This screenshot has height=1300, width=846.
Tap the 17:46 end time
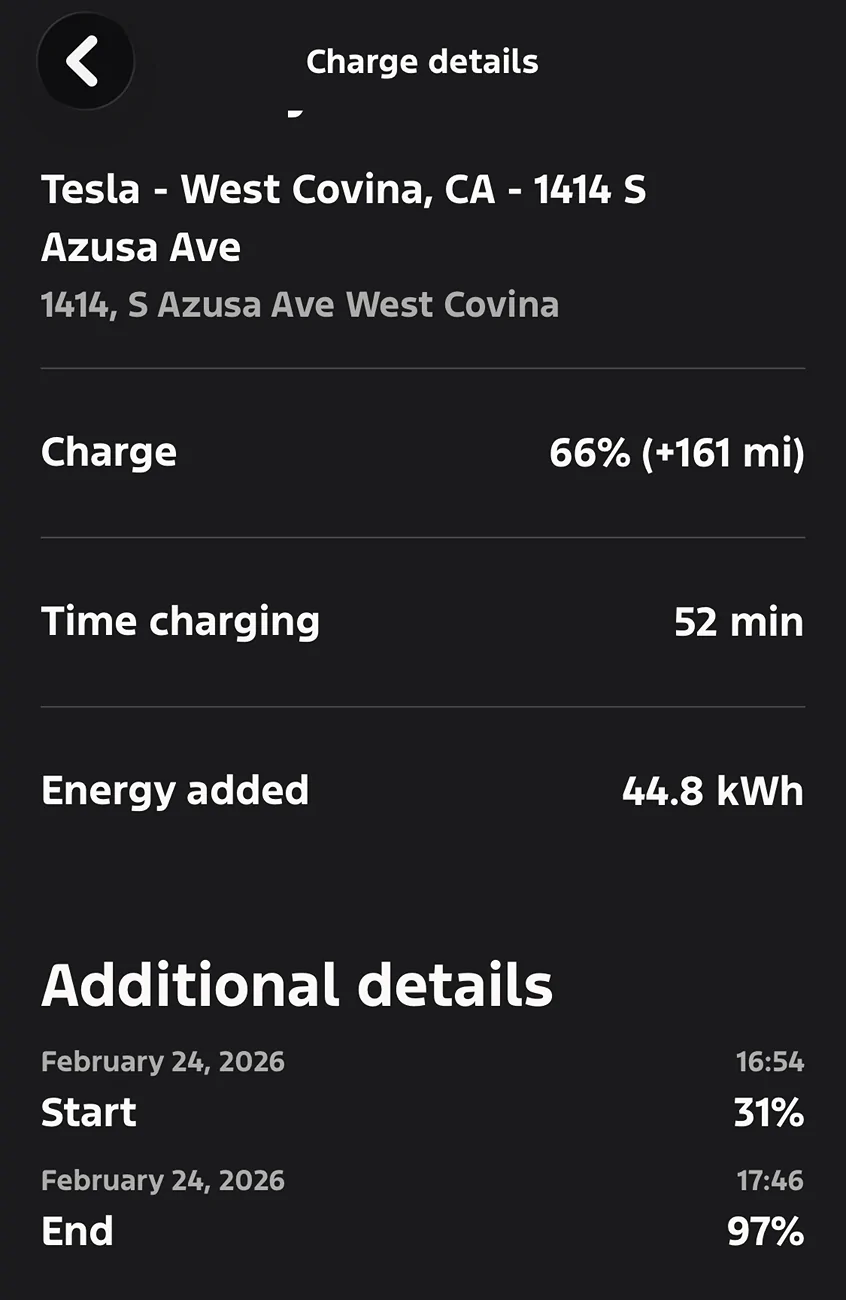click(x=768, y=1180)
